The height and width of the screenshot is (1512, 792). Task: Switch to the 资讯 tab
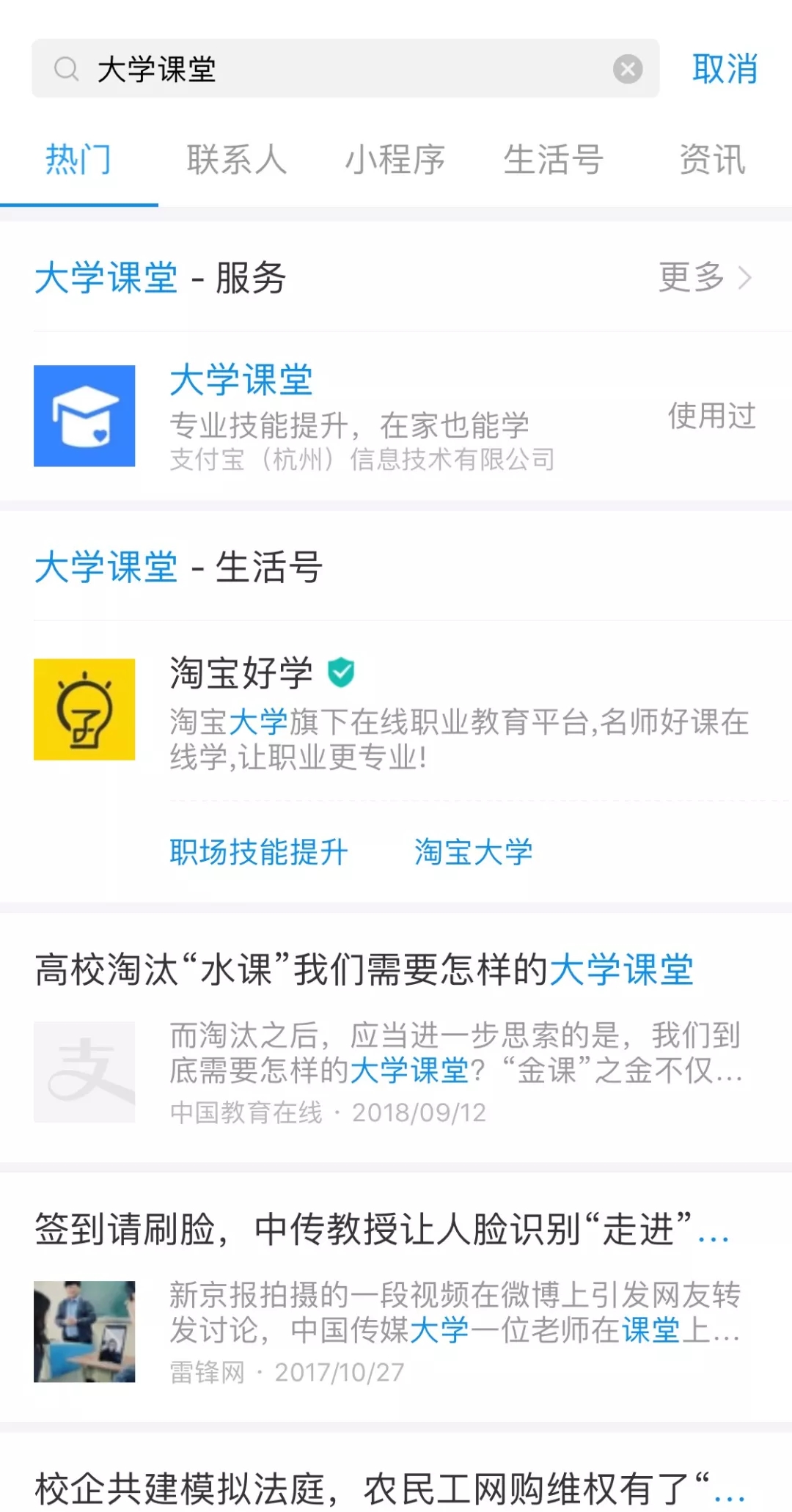pos(712,160)
